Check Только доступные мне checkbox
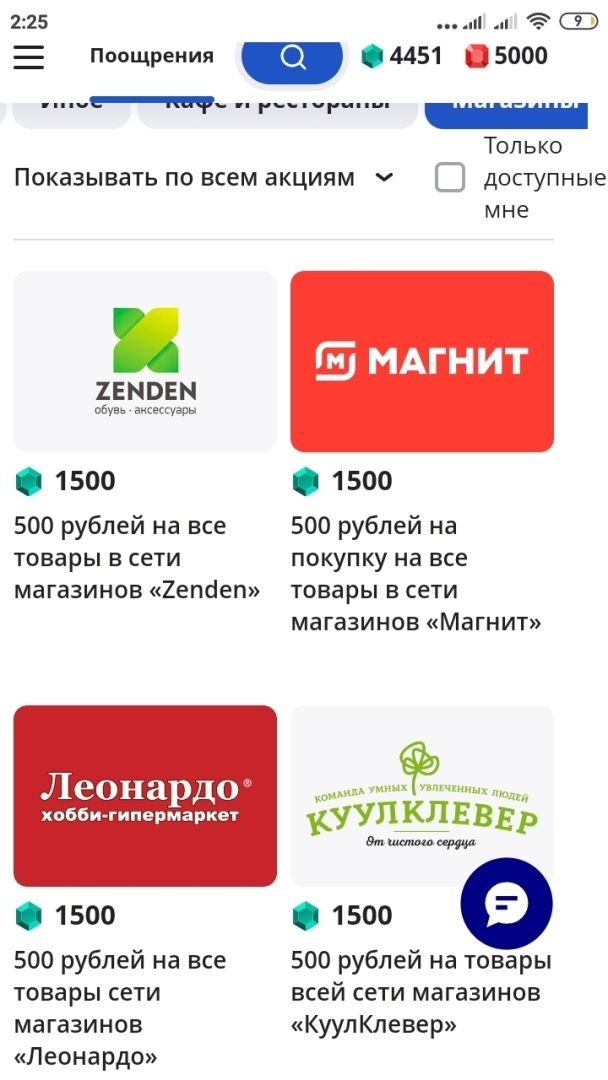Viewport: 608px width, 1080px height. coord(450,178)
